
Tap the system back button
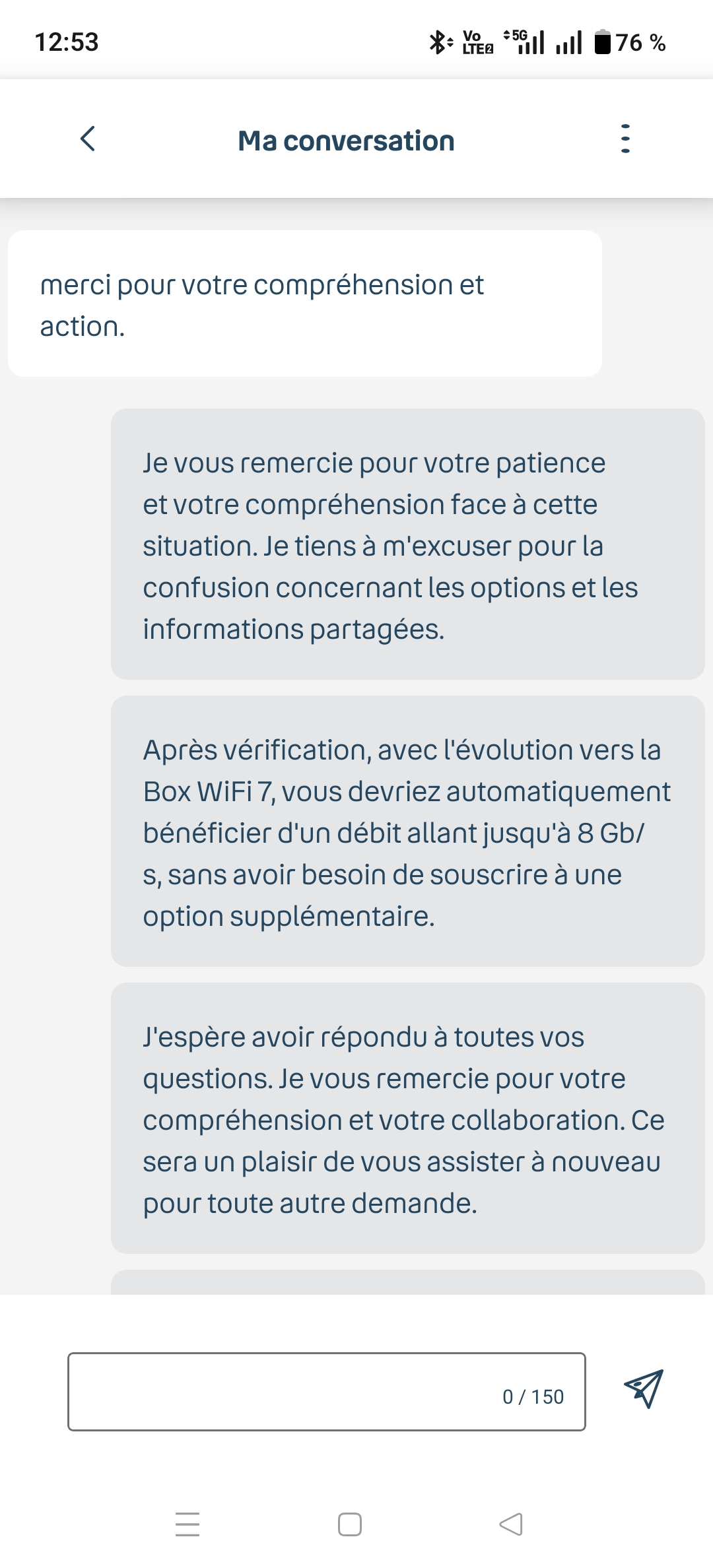[x=511, y=1524]
